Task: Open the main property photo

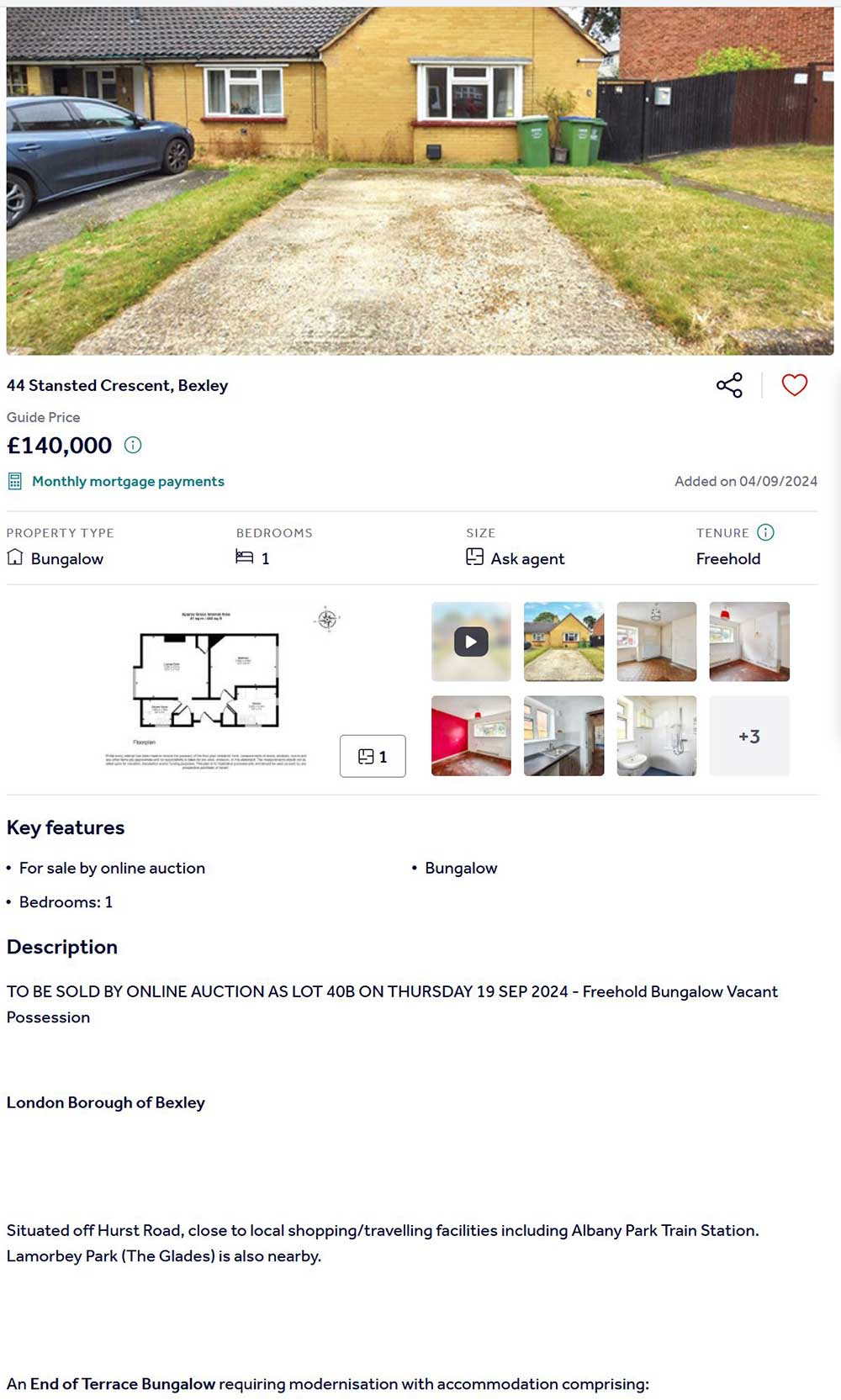Action: (x=420, y=181)
